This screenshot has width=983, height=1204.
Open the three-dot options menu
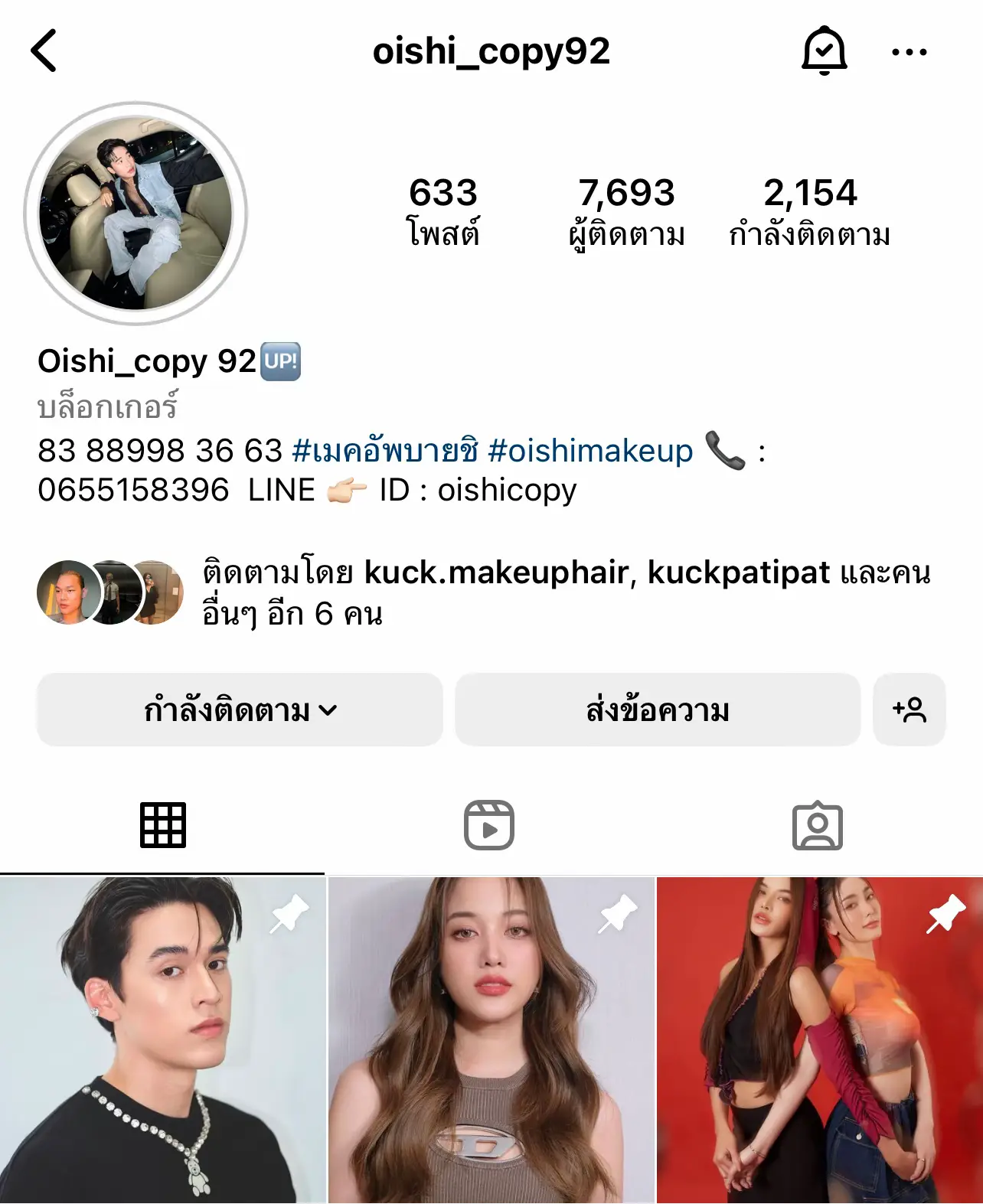(x=910, y=51)
